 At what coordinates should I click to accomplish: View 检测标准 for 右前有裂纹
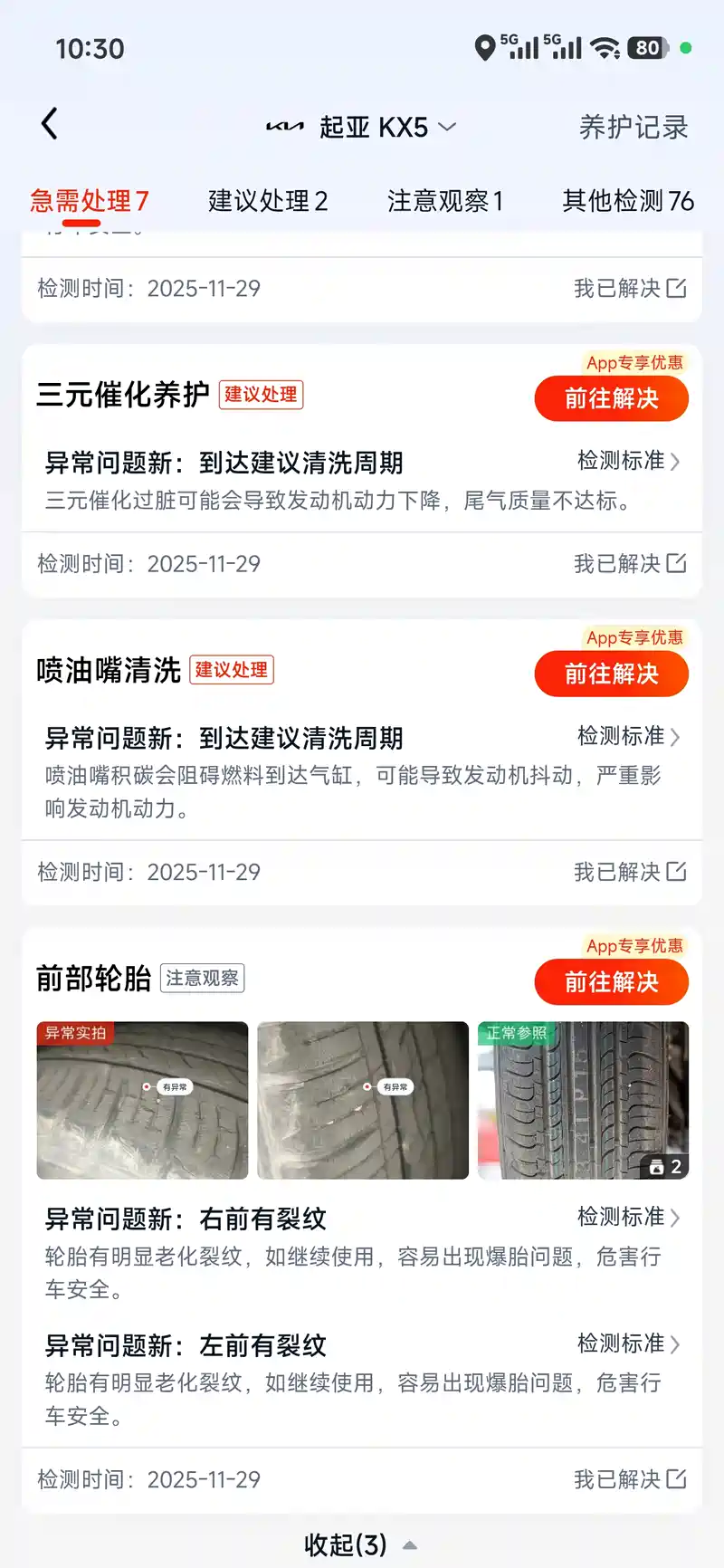[628, 1218]
